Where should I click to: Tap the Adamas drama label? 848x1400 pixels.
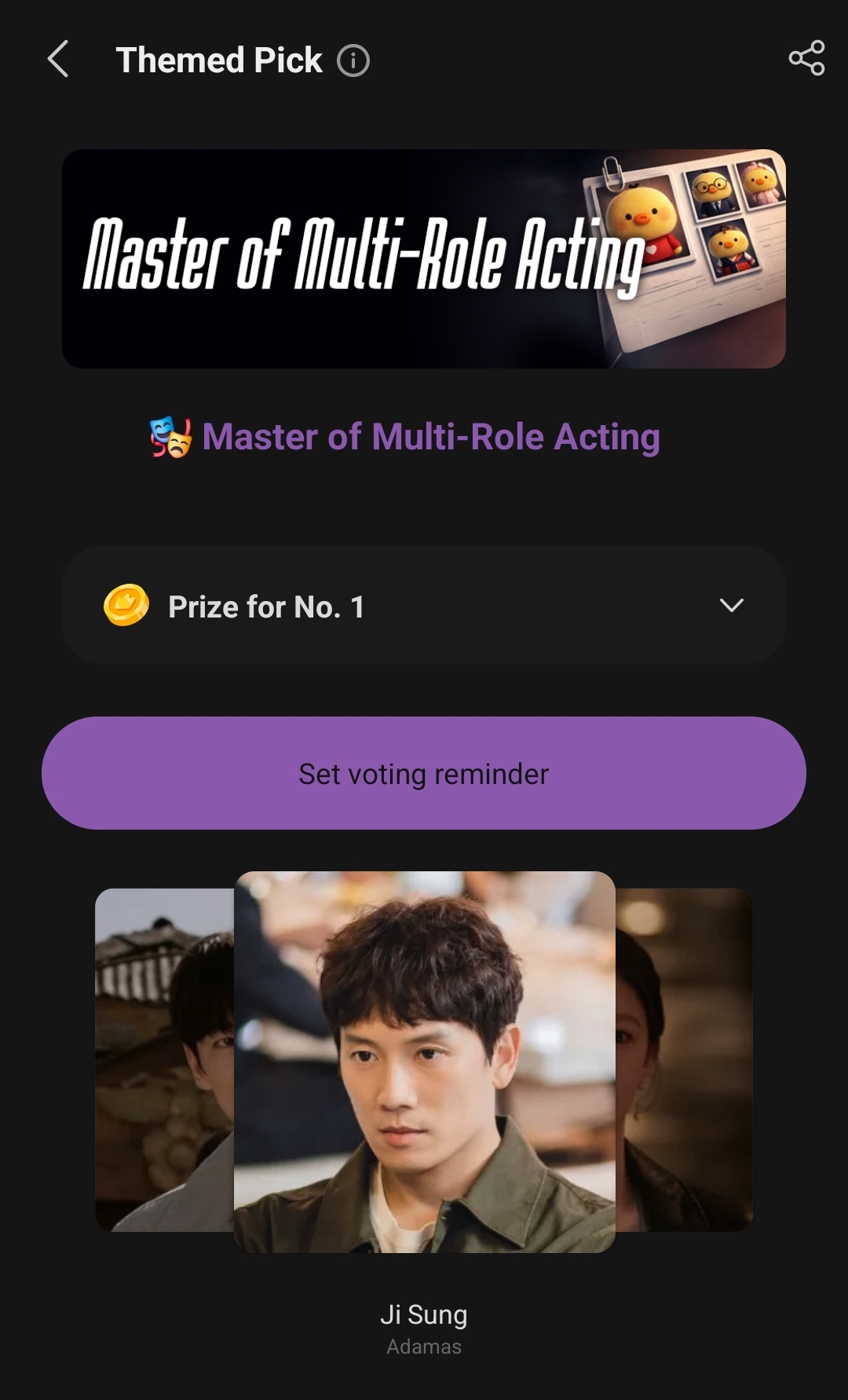pos(424,1346)
